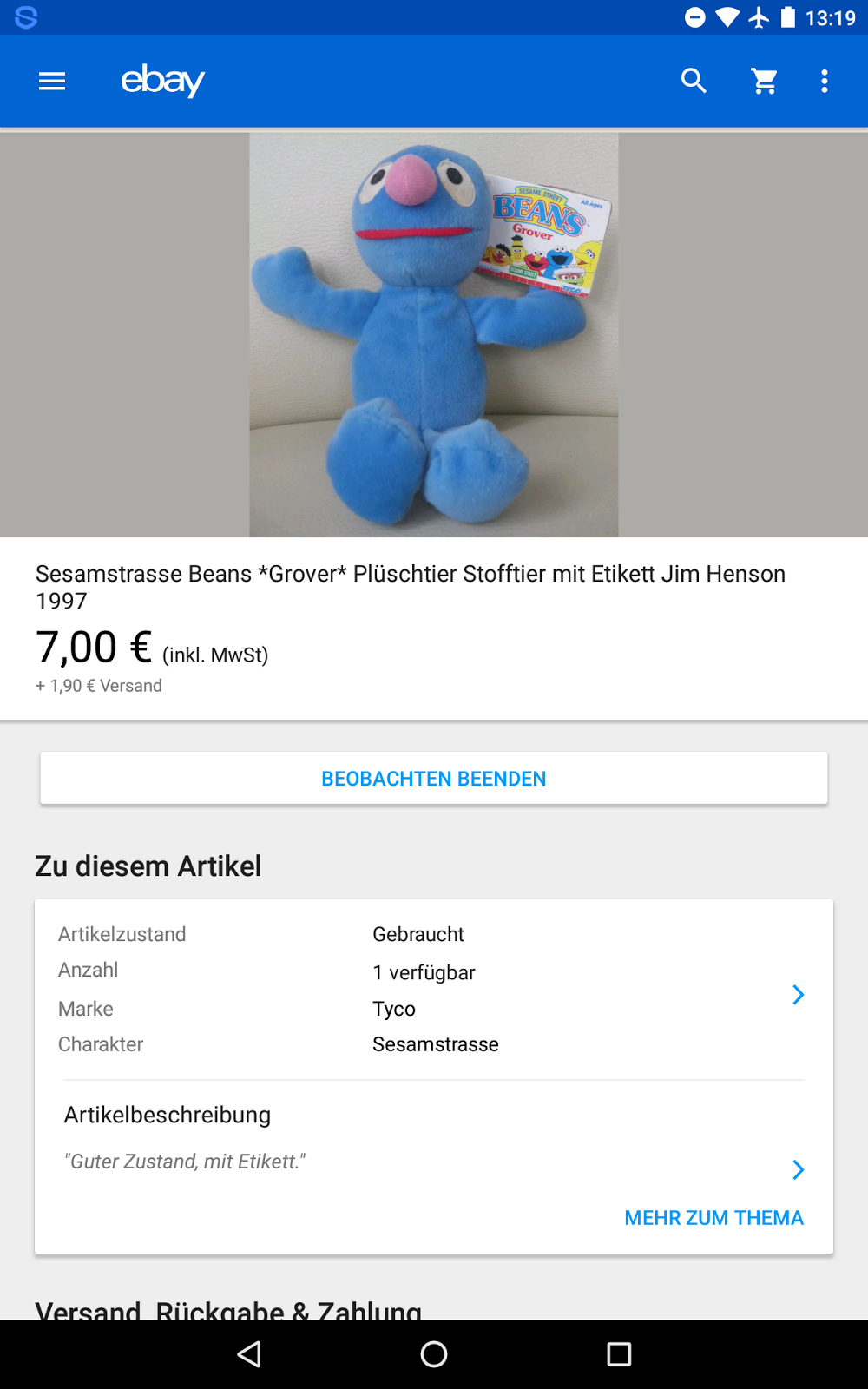Open the overflow menu
The width and height of the screenshot is (868, 1389).
825,82
